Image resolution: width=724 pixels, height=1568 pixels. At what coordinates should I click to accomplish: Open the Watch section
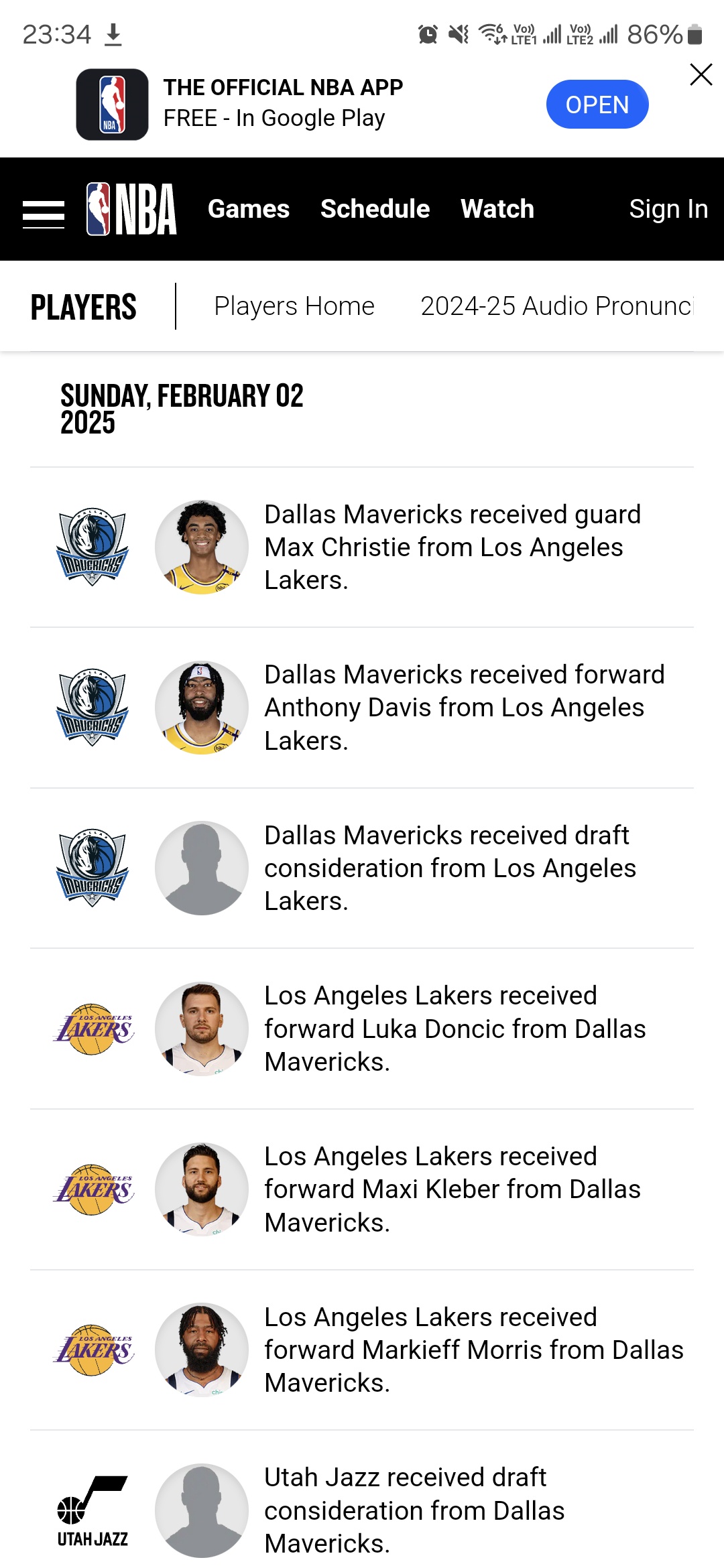[497, 209]
